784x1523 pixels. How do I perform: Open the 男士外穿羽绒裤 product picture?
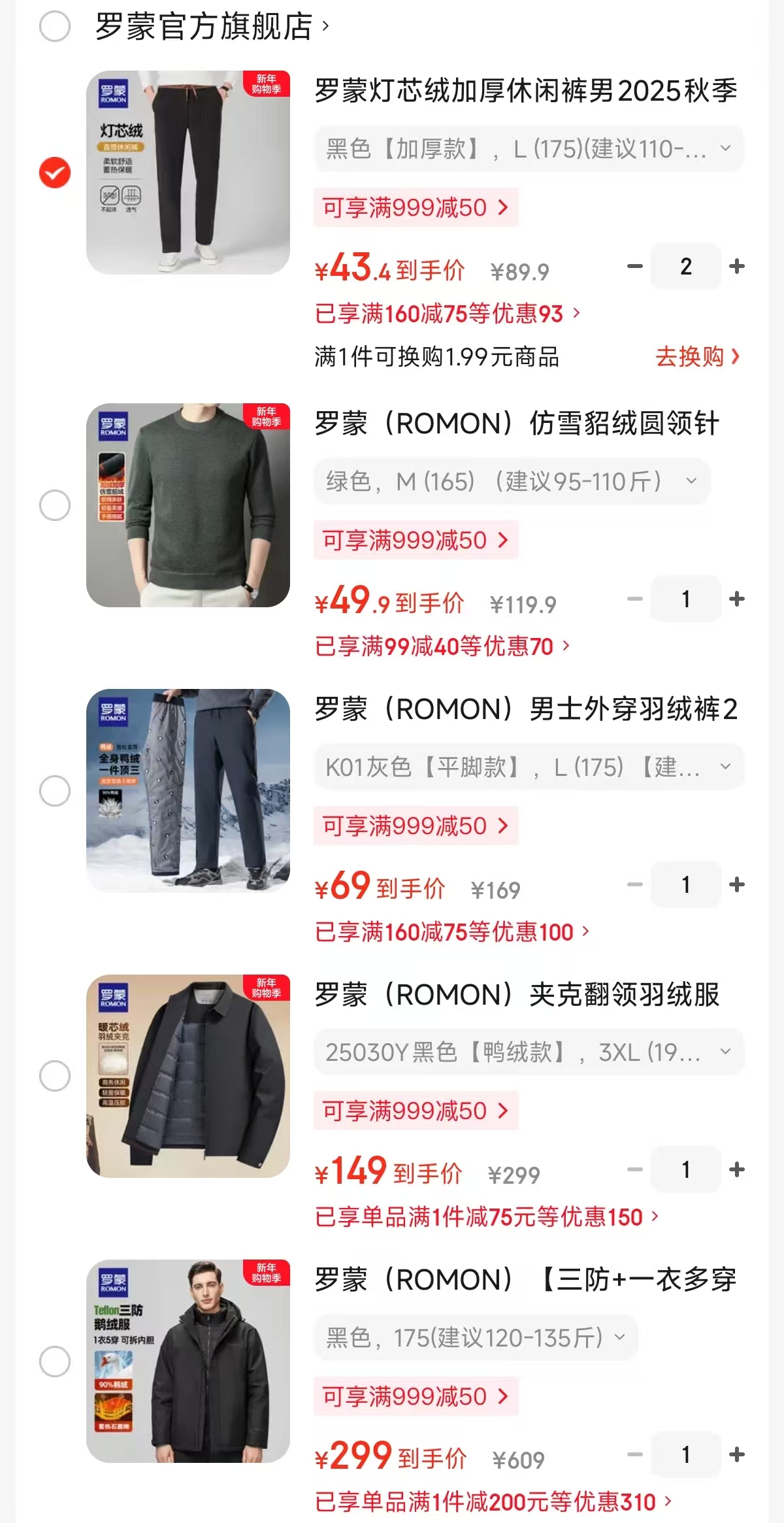188,791
